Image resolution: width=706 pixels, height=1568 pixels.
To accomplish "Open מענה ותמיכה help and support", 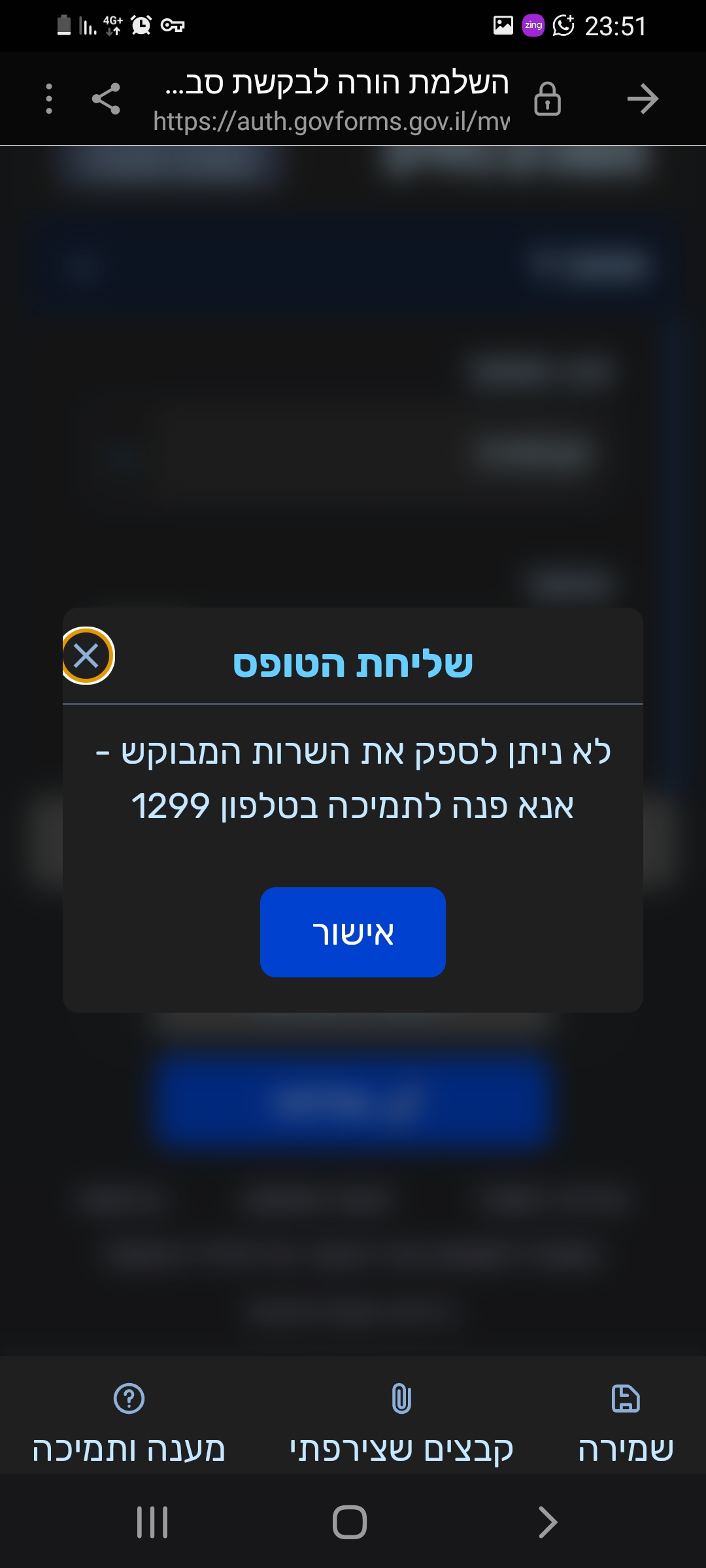I will pos(129,1424).
